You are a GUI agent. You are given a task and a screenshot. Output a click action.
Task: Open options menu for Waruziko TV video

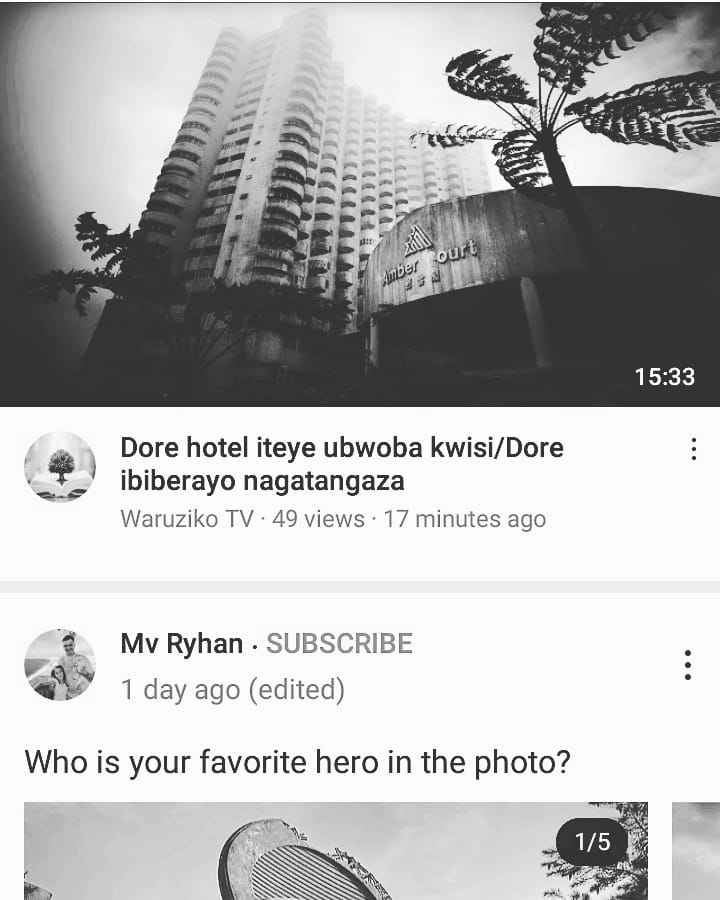pyautogui.click(x=693, y=449)
